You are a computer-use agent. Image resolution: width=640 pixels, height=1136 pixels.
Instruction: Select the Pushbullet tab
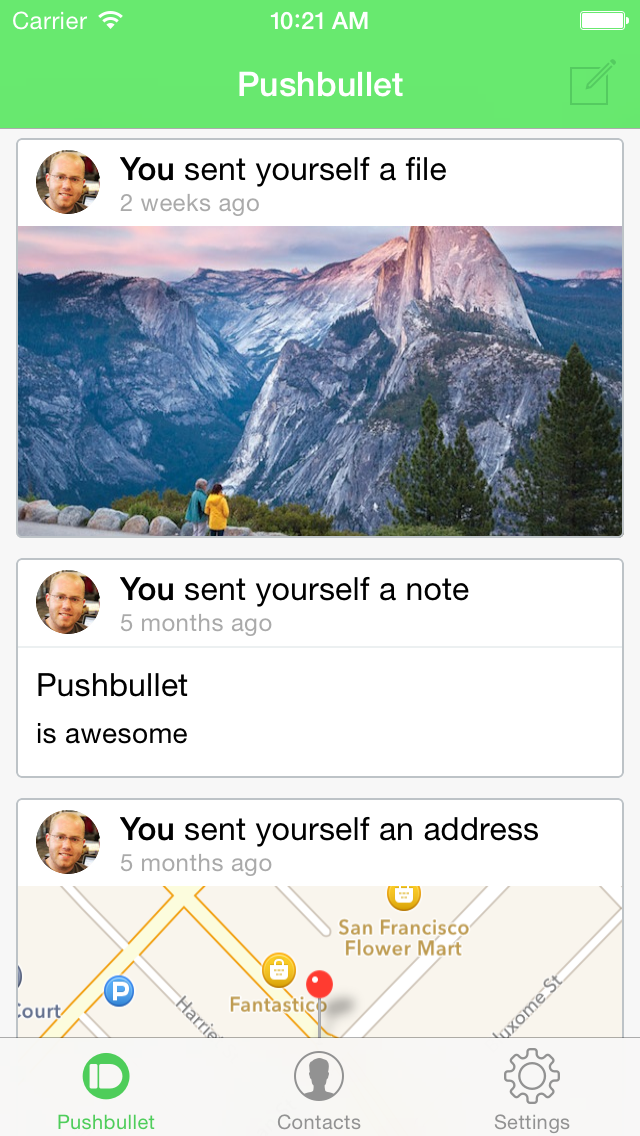[106, 1090]
